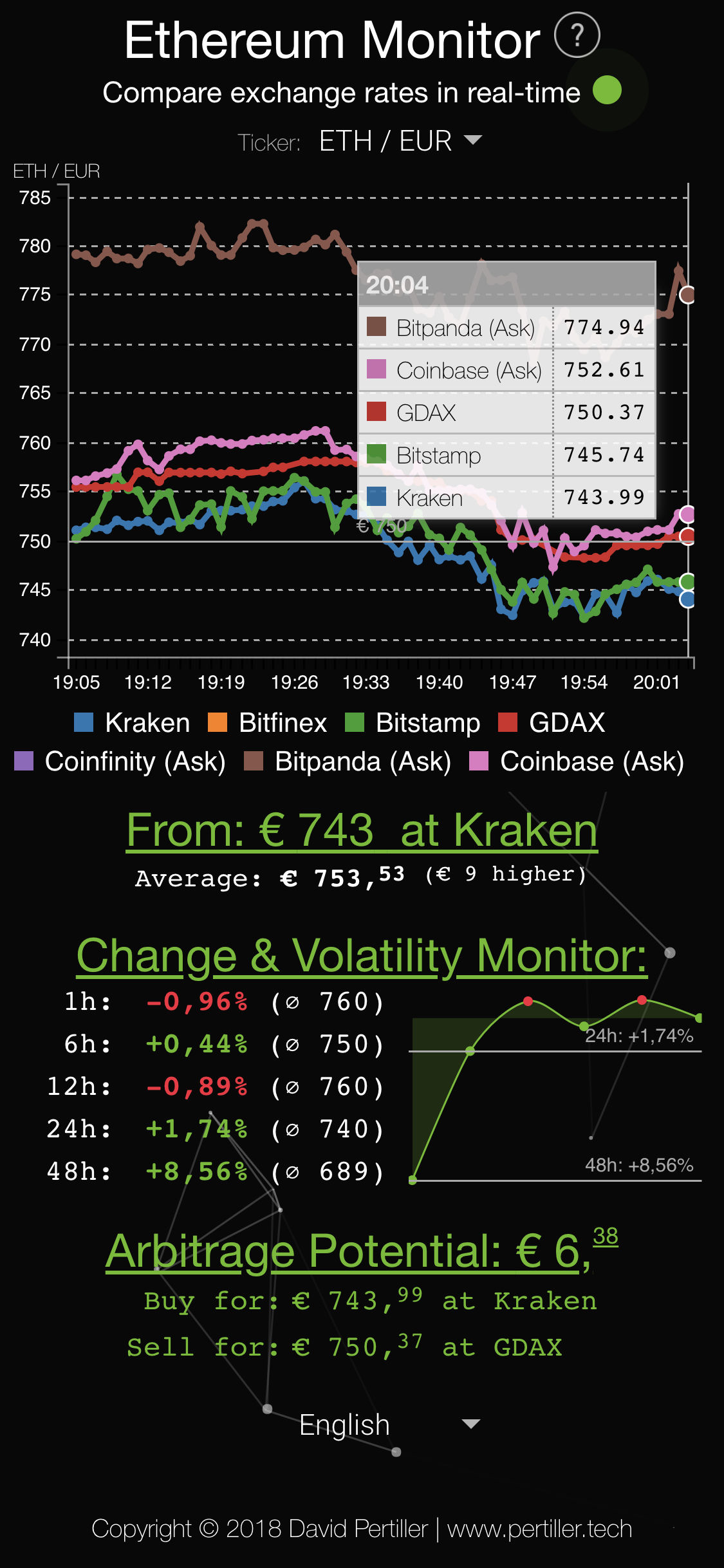Screen dimensions: 724x1568
Task: Expand the English language selector
Action: click(346, 1424)
